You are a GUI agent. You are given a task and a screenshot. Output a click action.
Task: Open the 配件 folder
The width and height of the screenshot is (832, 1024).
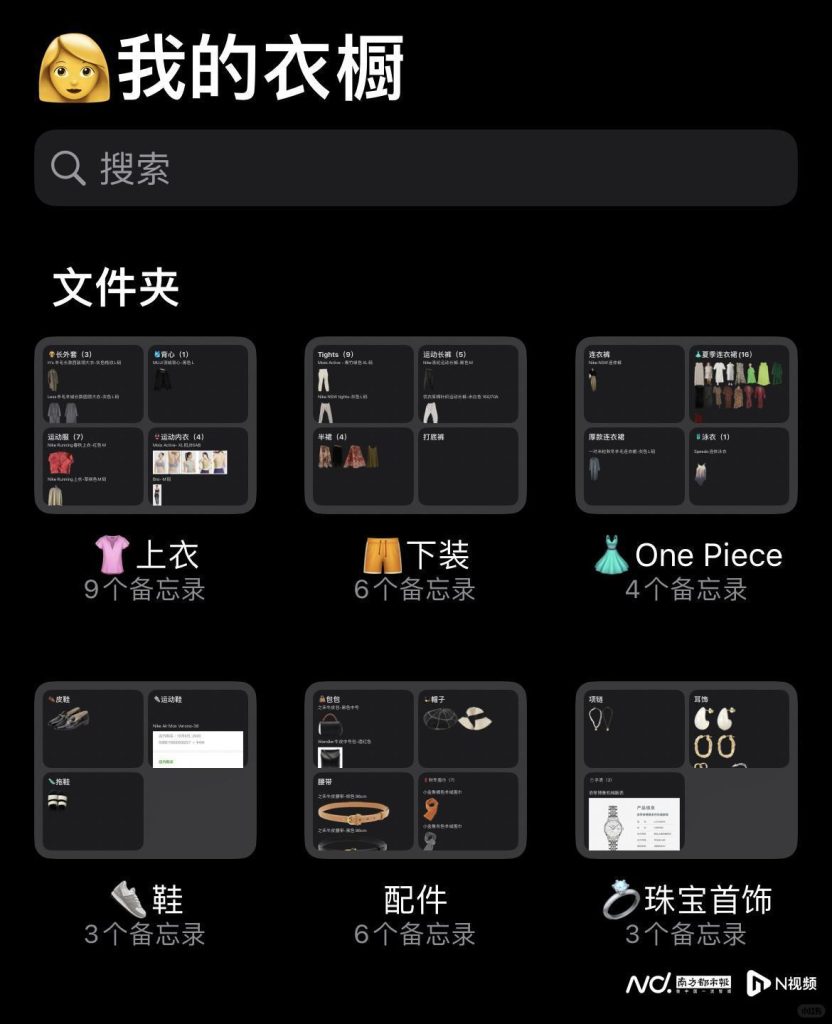(415, 770)
